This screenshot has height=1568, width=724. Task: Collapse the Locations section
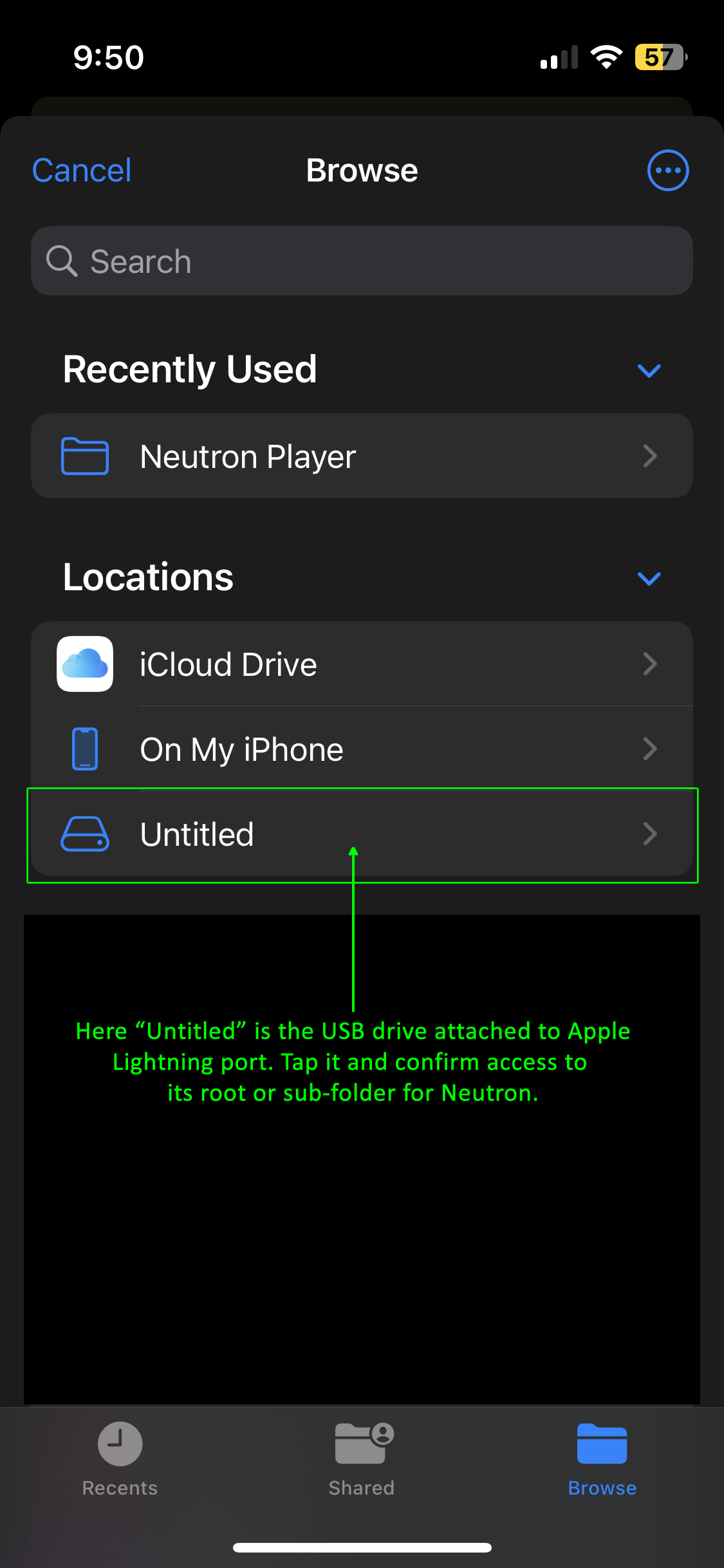click(x=649, y=578)
